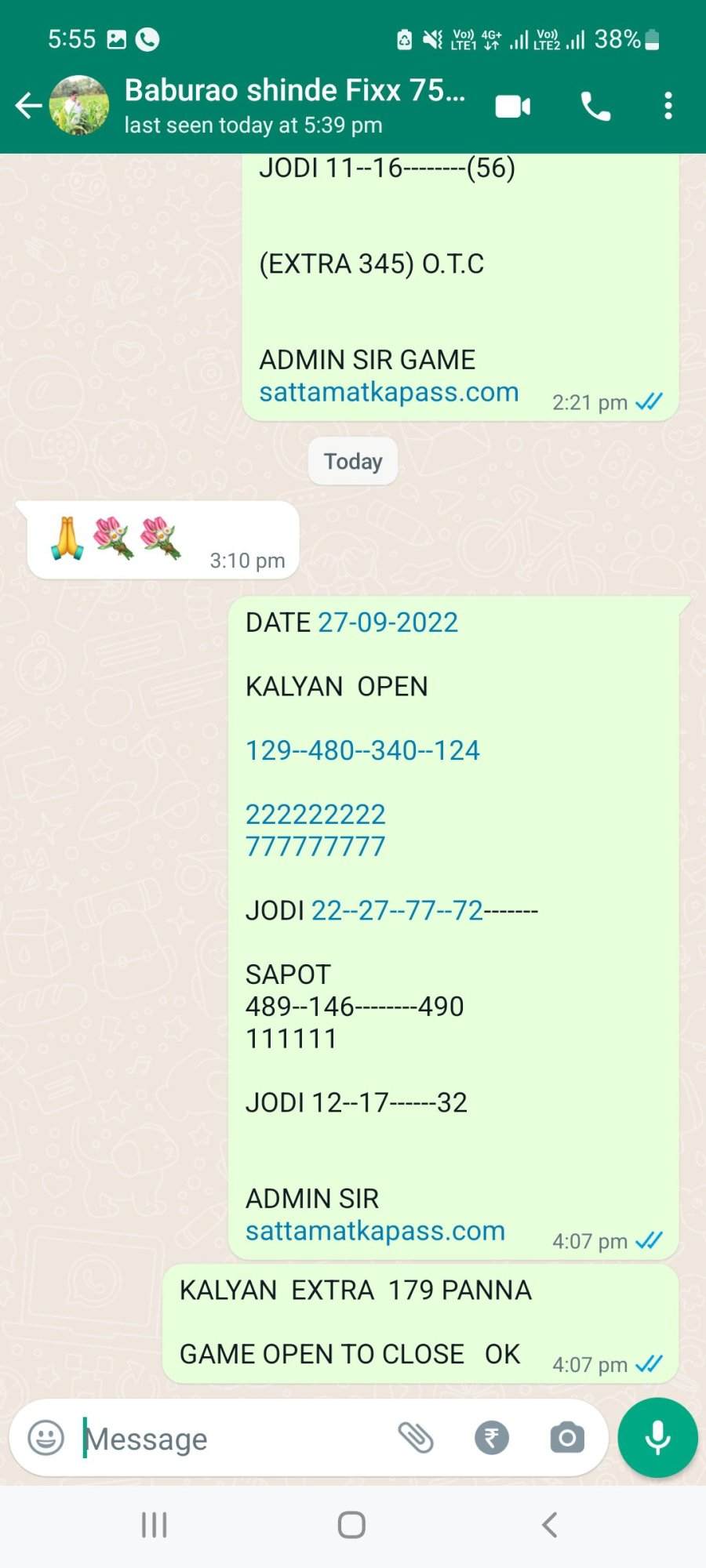This screenshot has height=1568, width=706.
Task: Go to the system home screen
Action: (x=351, y=1525)
